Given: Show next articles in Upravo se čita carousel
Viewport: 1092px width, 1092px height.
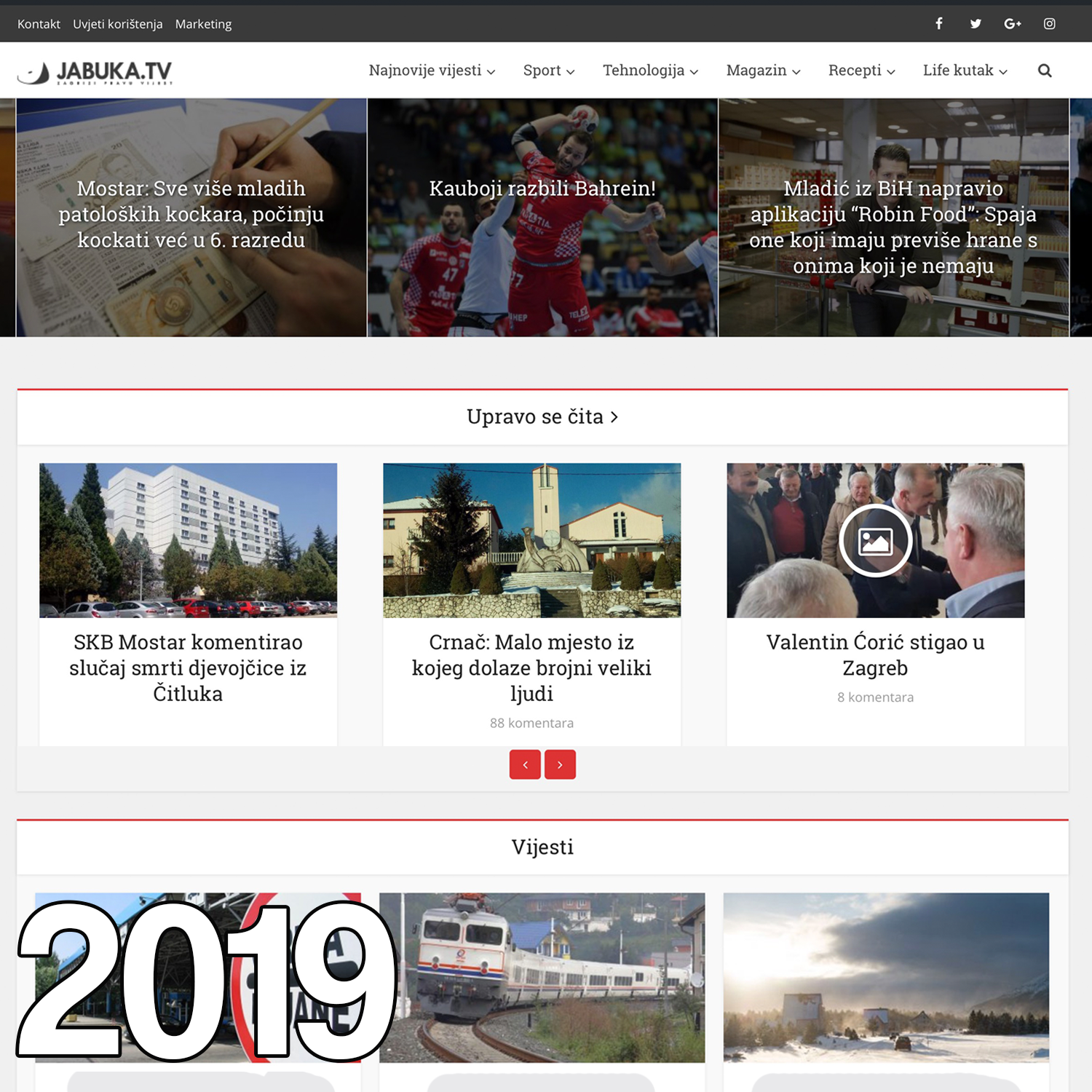Looking at the screenshot, I should coord(560,764).
